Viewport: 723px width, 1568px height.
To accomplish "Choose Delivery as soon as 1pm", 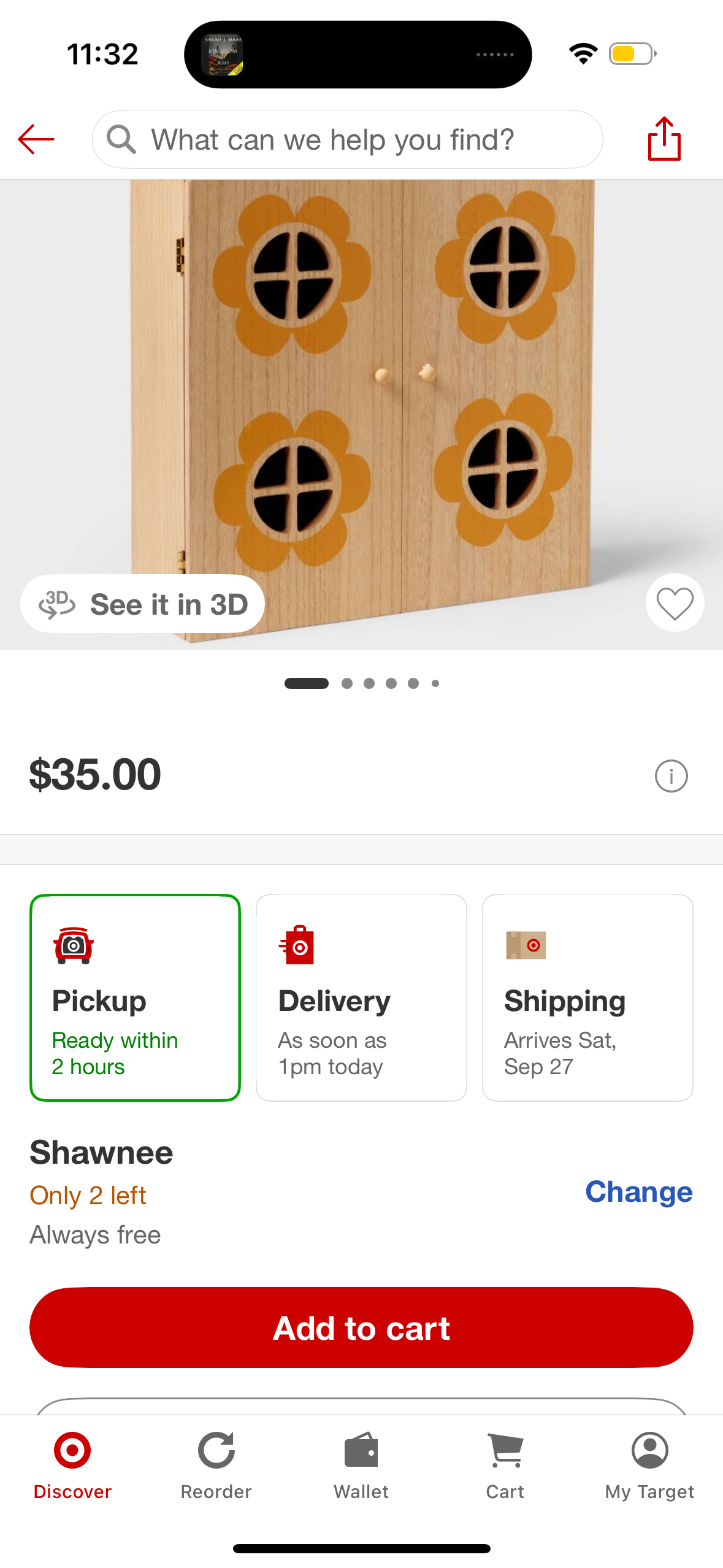I will [361, 997].
